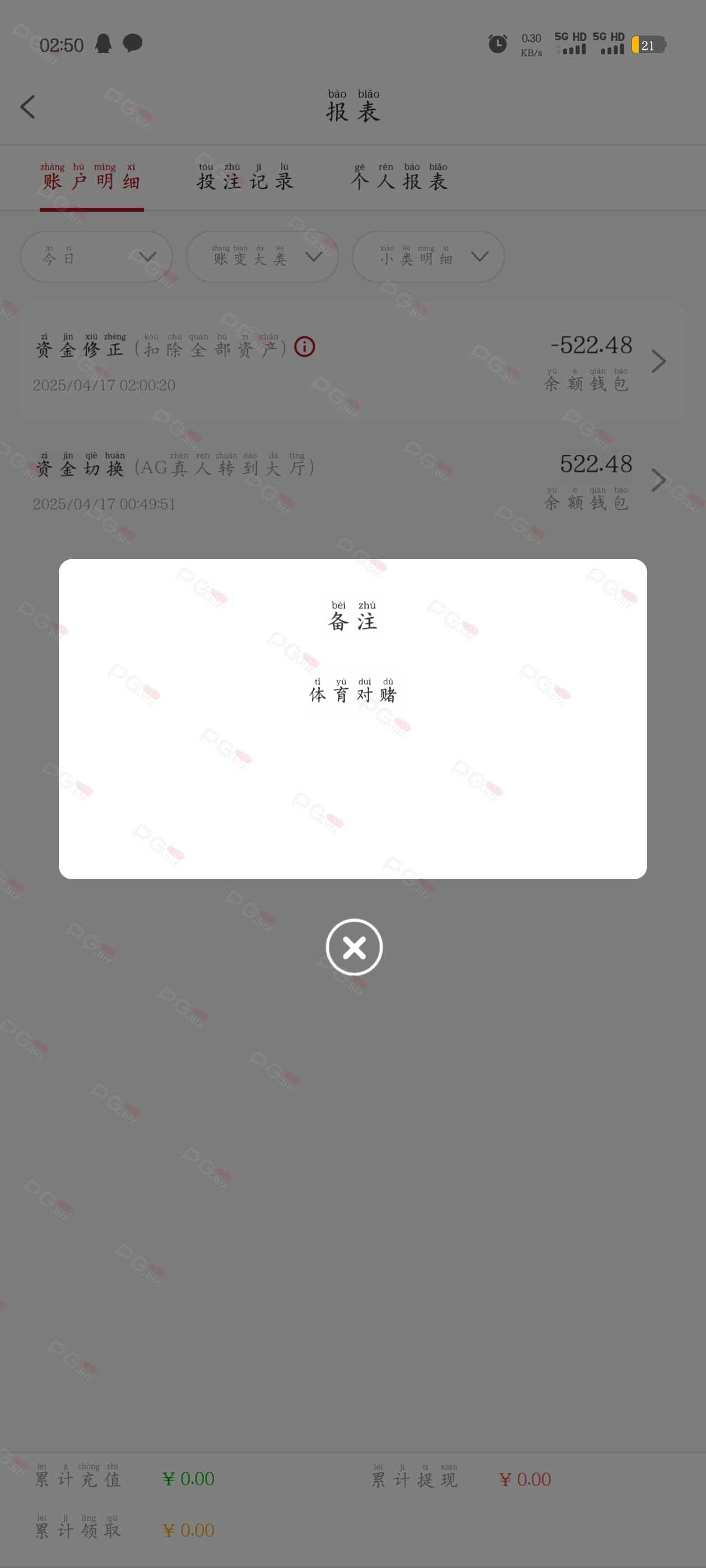The height and width of the screenshot is (1568, 706).
Task: Switch to the 投注记录 tab
Action: pyautogui.click(x=245, y=176)
